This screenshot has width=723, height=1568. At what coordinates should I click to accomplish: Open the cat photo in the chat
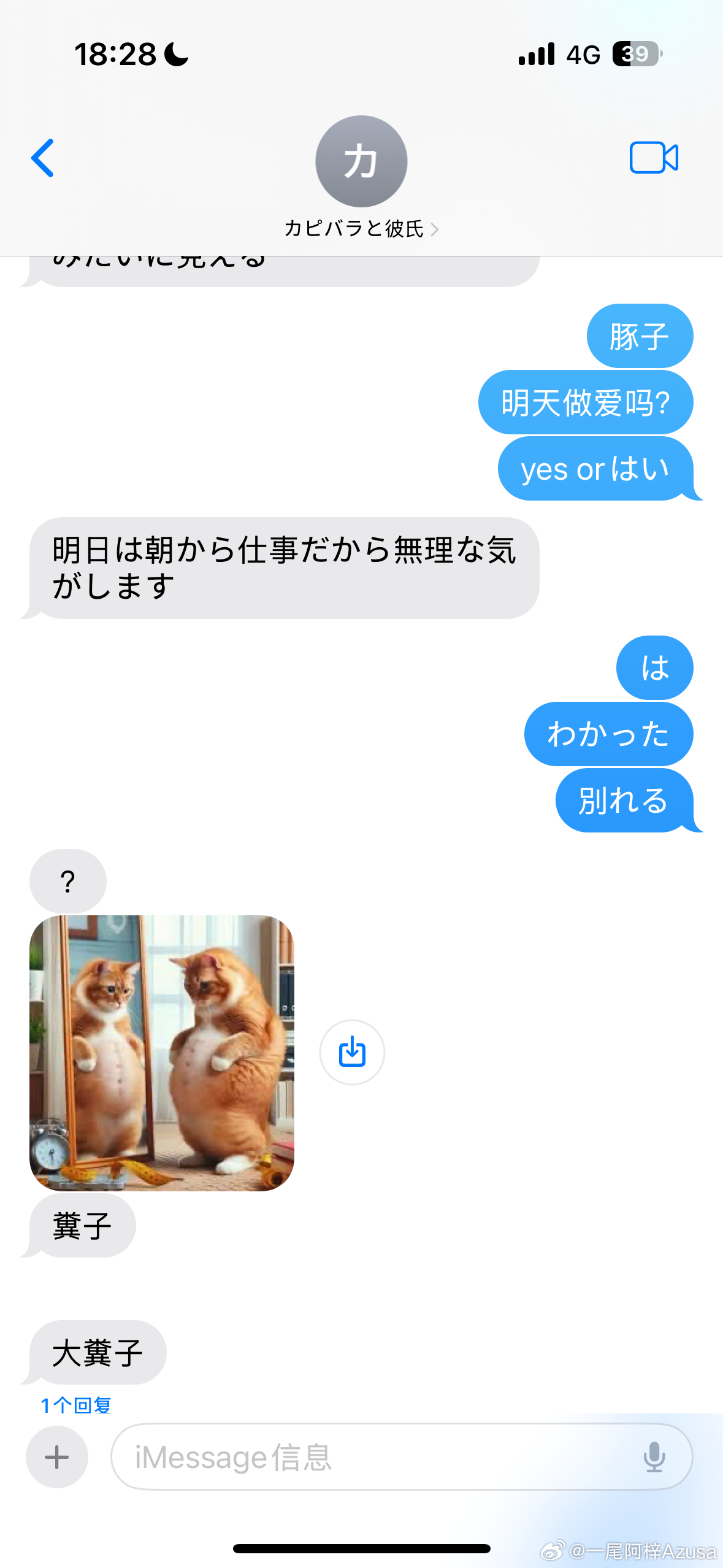pyautogui.click(x=162, y=1053)
